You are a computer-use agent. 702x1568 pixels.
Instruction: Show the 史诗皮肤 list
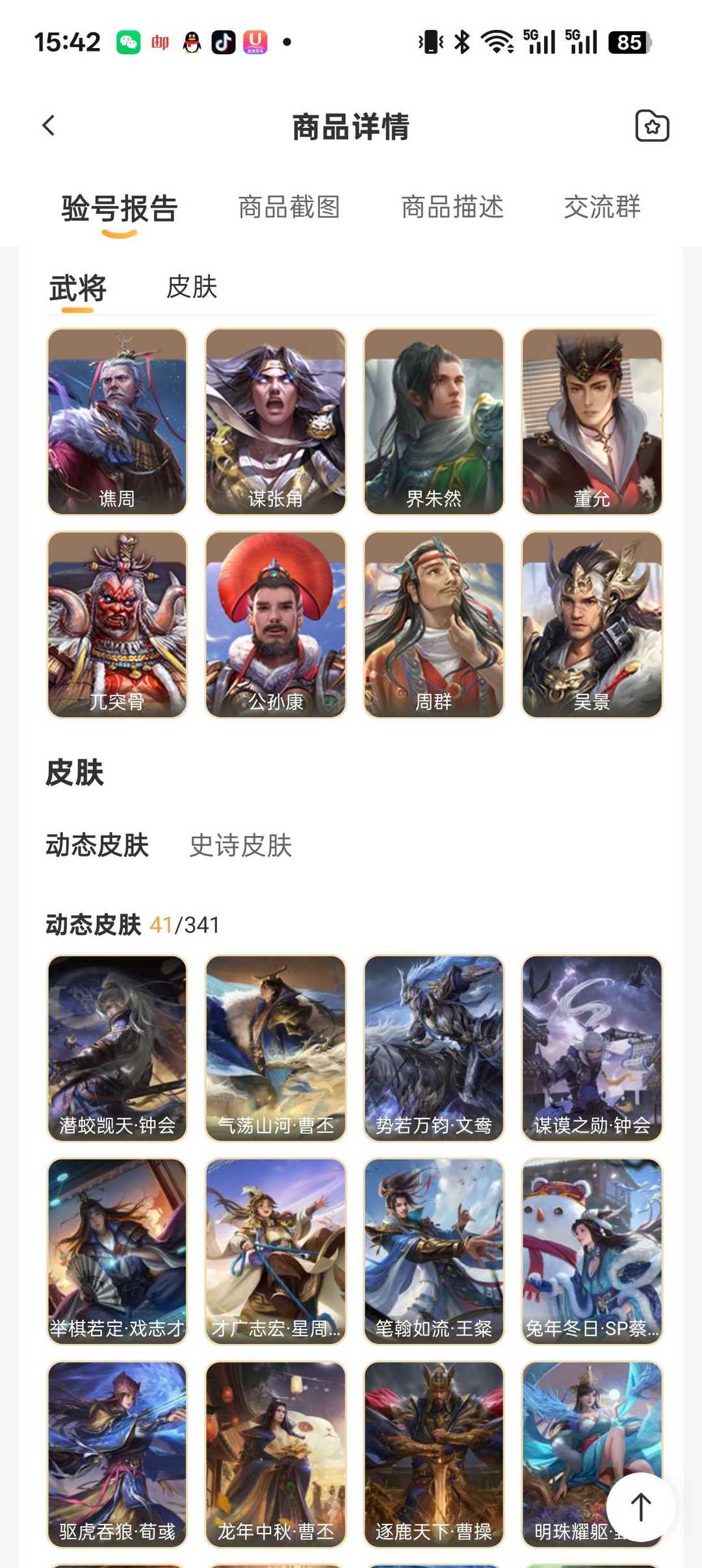click(x=240, y=846)
